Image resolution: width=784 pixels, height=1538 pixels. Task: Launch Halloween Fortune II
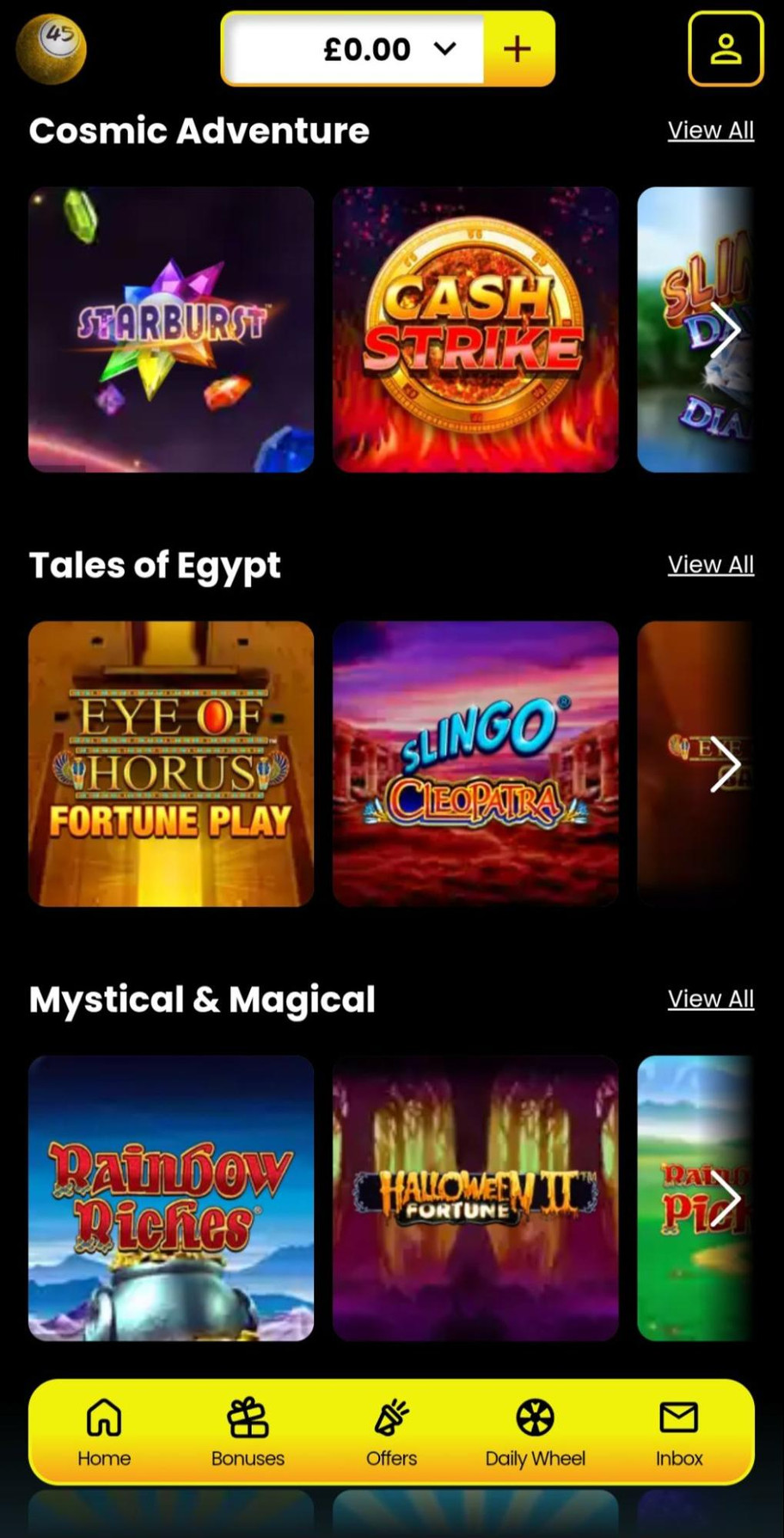(x=475, y=1198)
